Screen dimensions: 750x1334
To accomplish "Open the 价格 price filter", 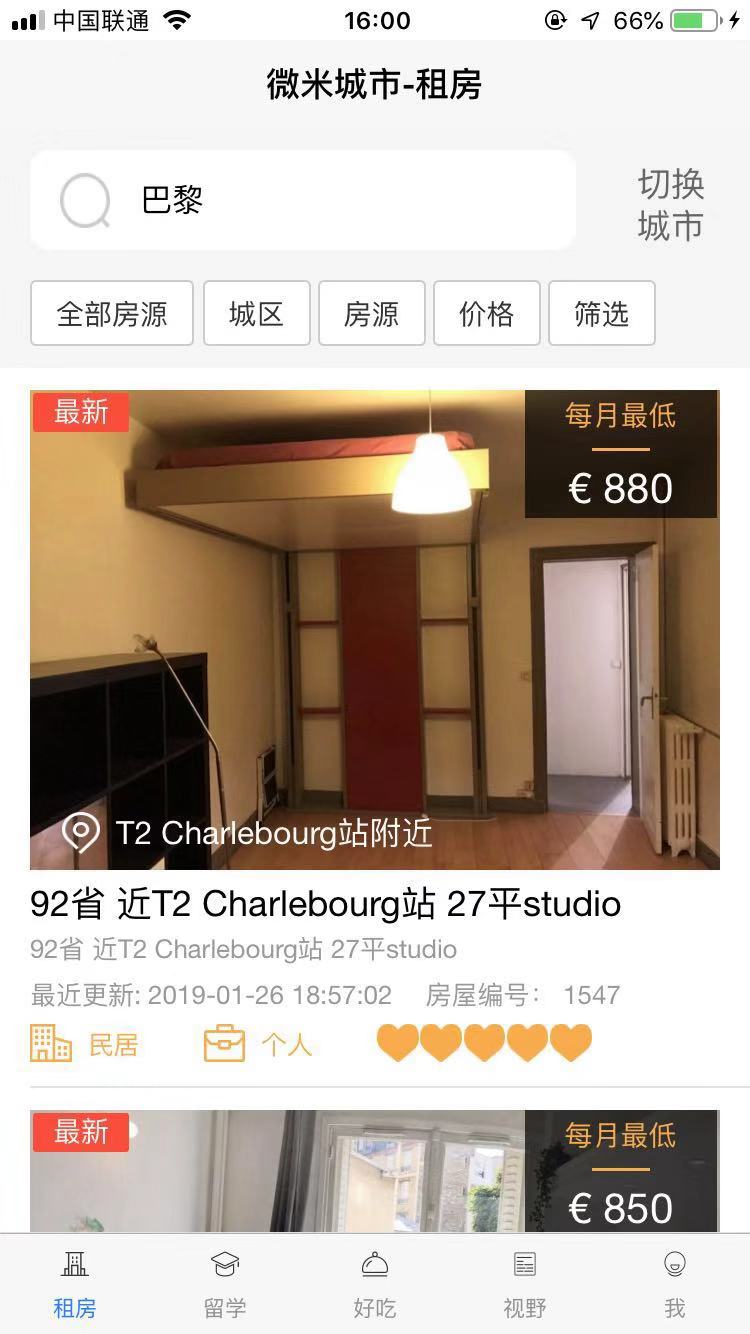I will (x=486, y=313).
